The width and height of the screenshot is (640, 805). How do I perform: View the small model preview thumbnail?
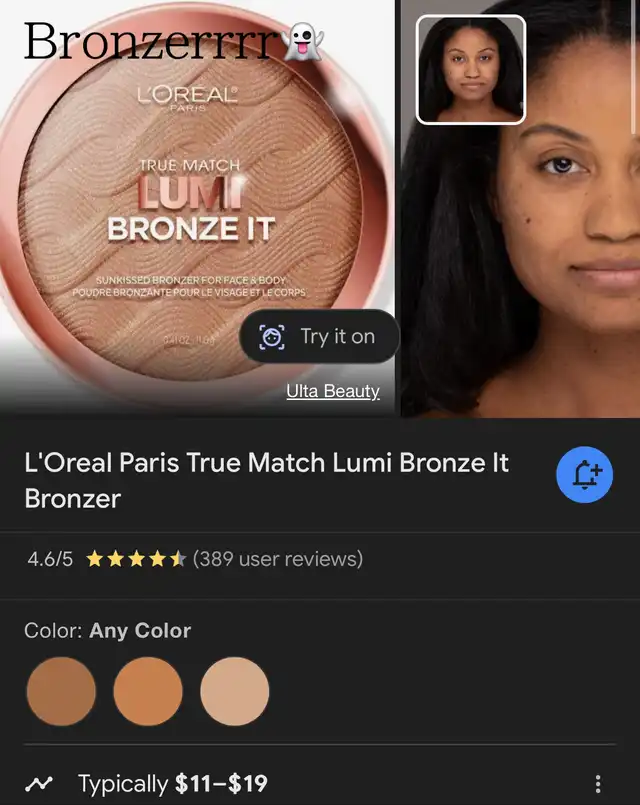tap(470, 70)
